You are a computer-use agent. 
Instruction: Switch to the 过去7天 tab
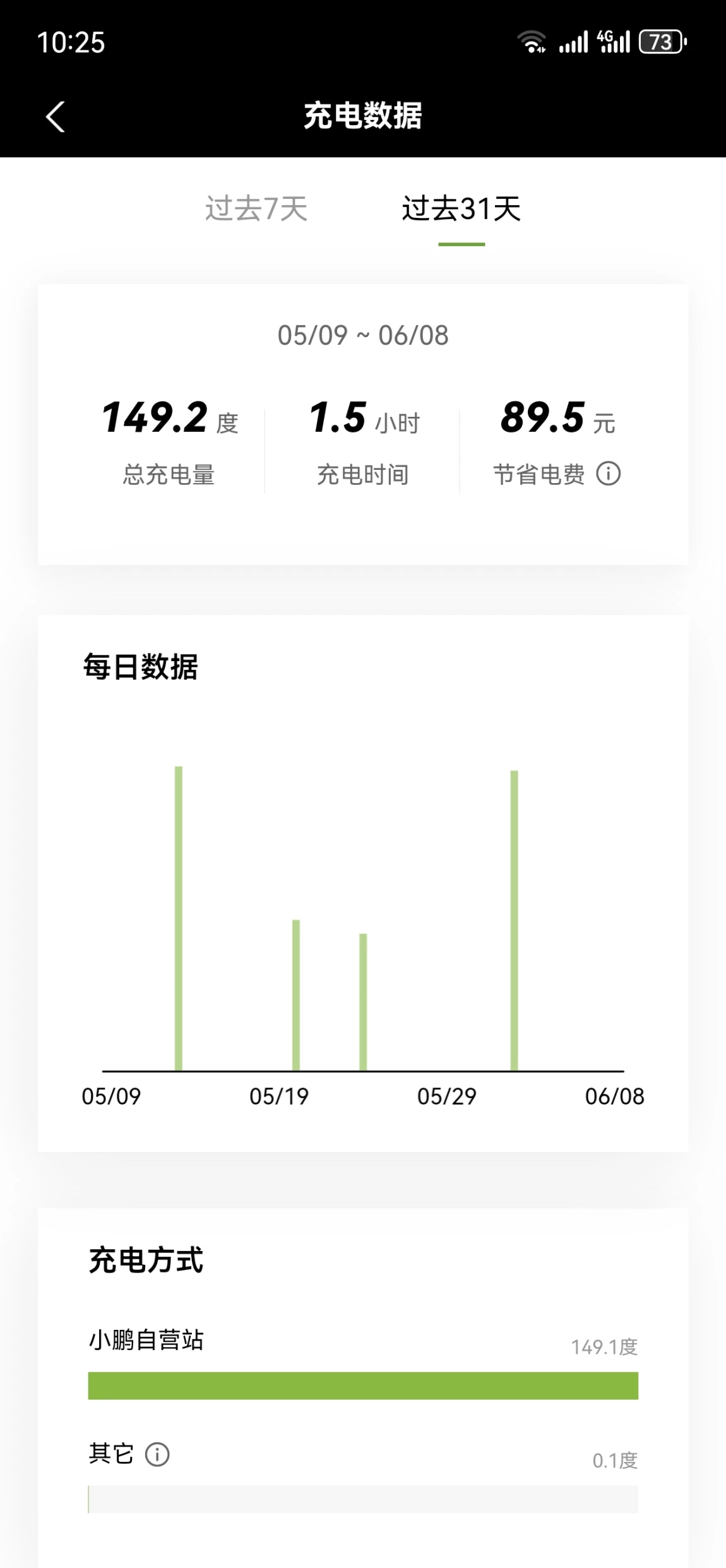coord(256,208)
